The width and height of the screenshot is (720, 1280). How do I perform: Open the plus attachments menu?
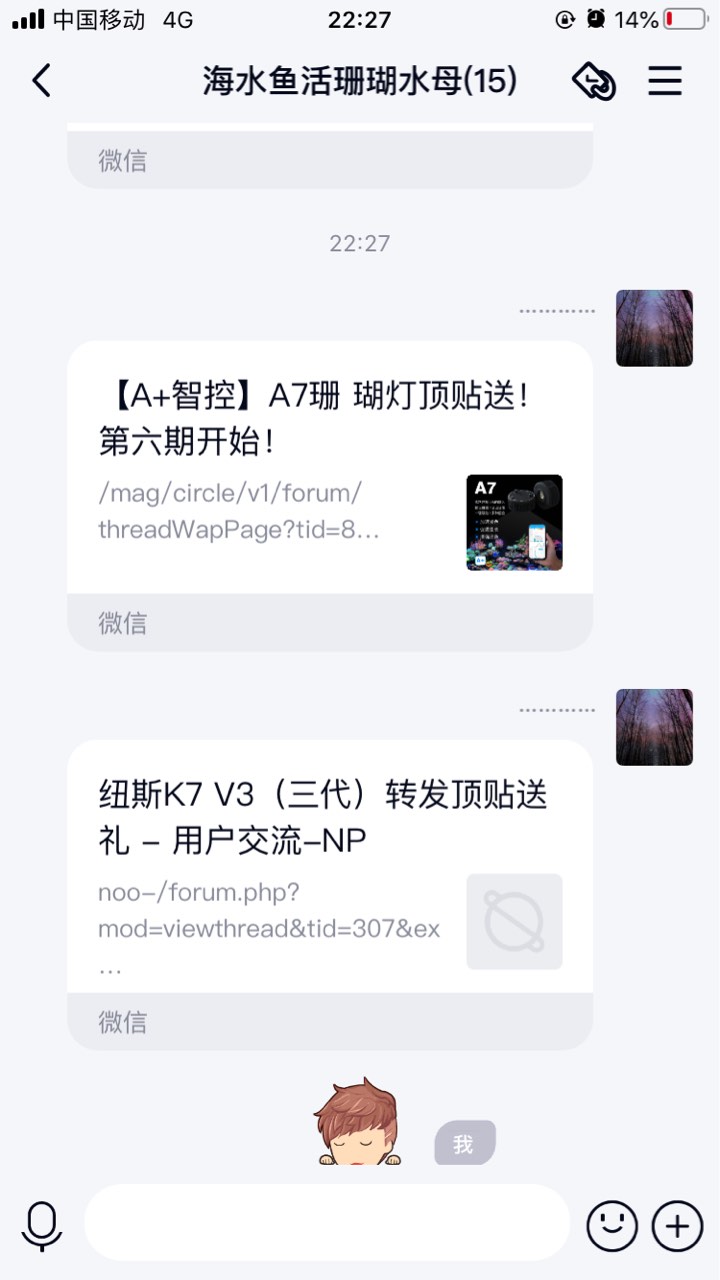click(677, 1225)
